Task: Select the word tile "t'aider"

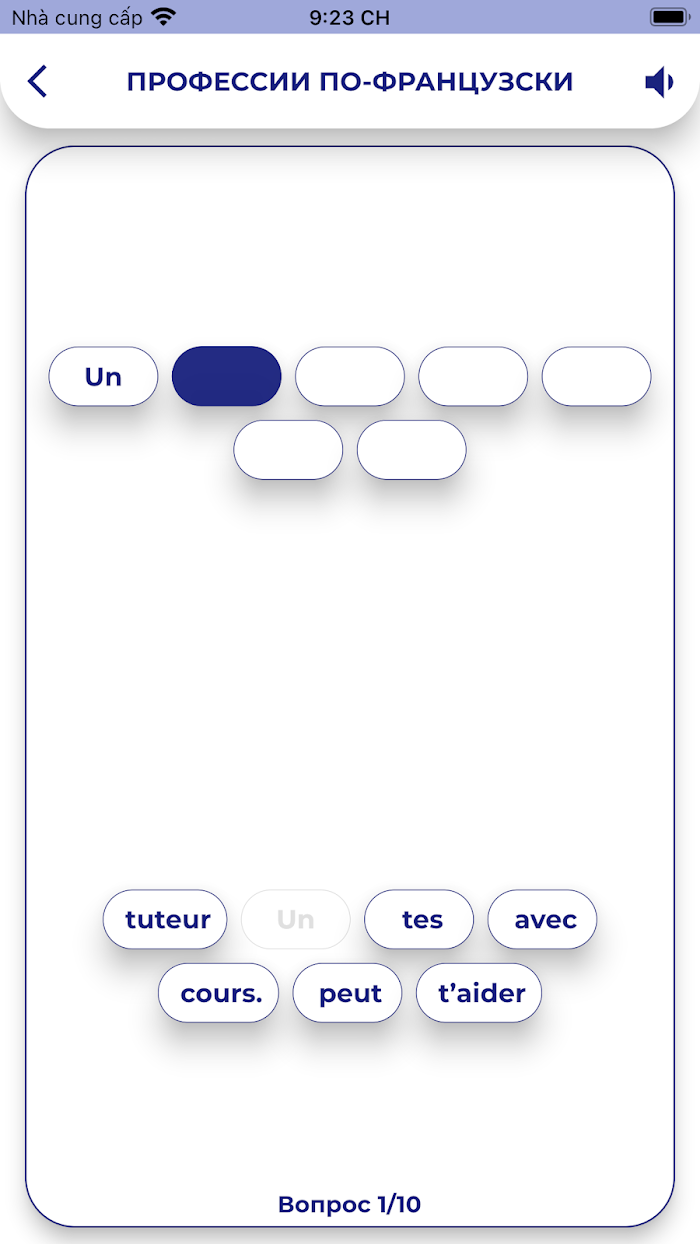Action: (479, 993)
